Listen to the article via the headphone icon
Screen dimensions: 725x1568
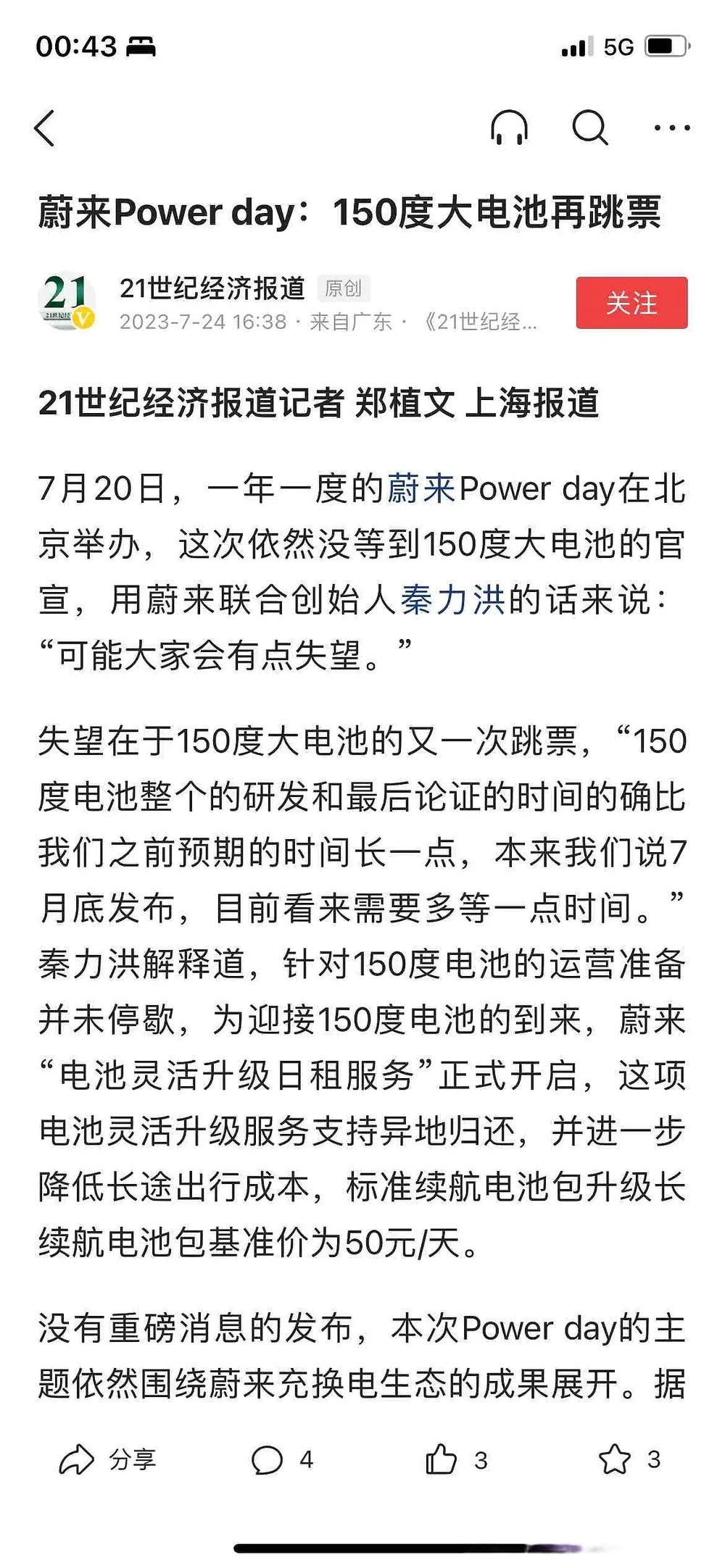tap(509, 128)
